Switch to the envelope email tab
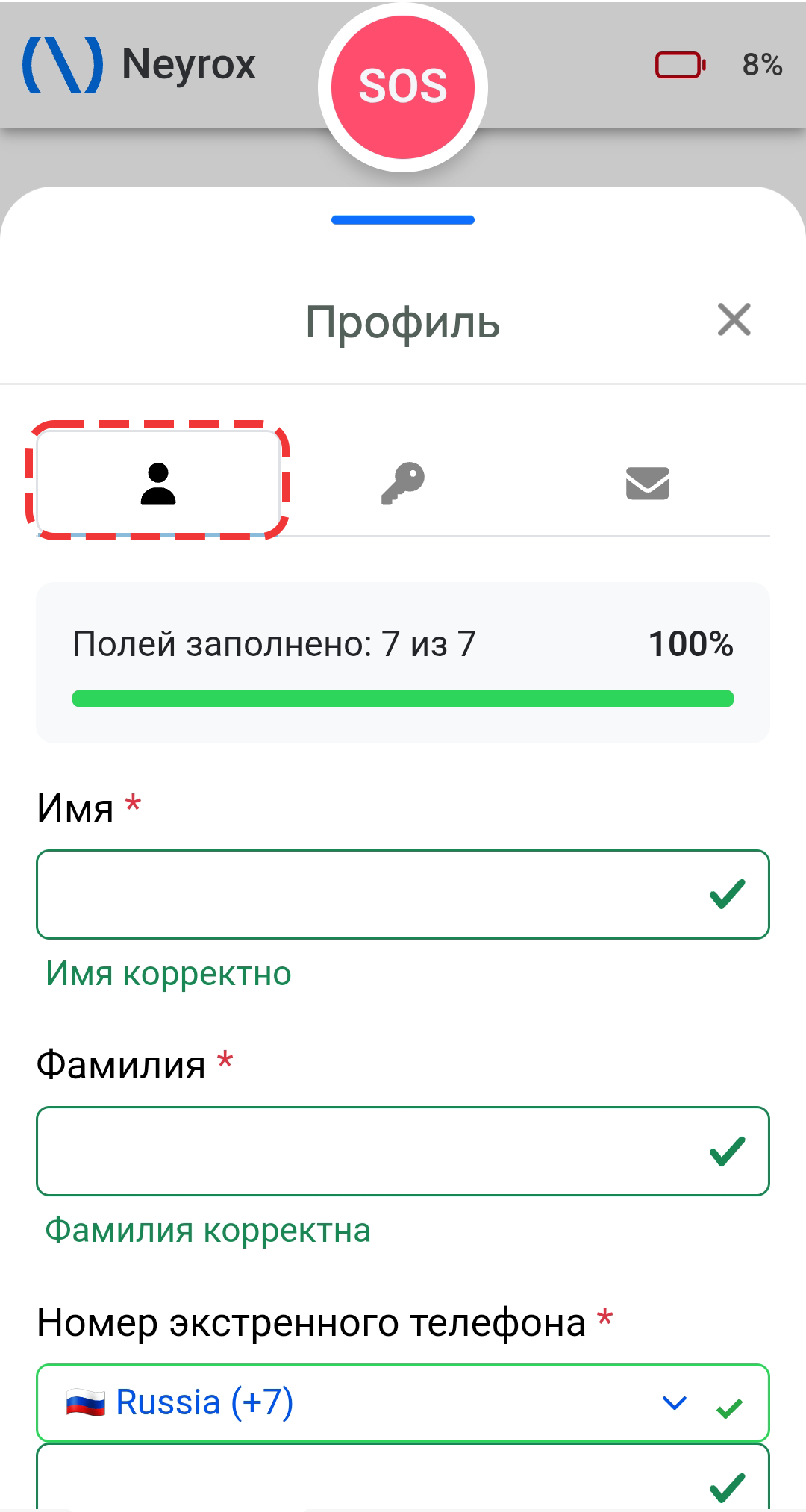The image size is (806, 1512). point(647,484)
